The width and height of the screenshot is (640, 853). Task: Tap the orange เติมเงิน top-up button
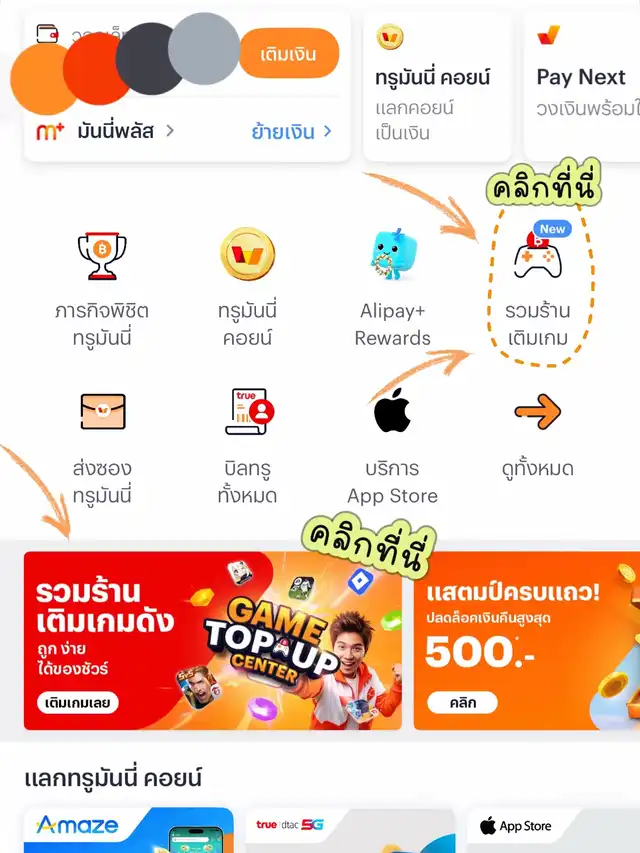click(289, 53)
